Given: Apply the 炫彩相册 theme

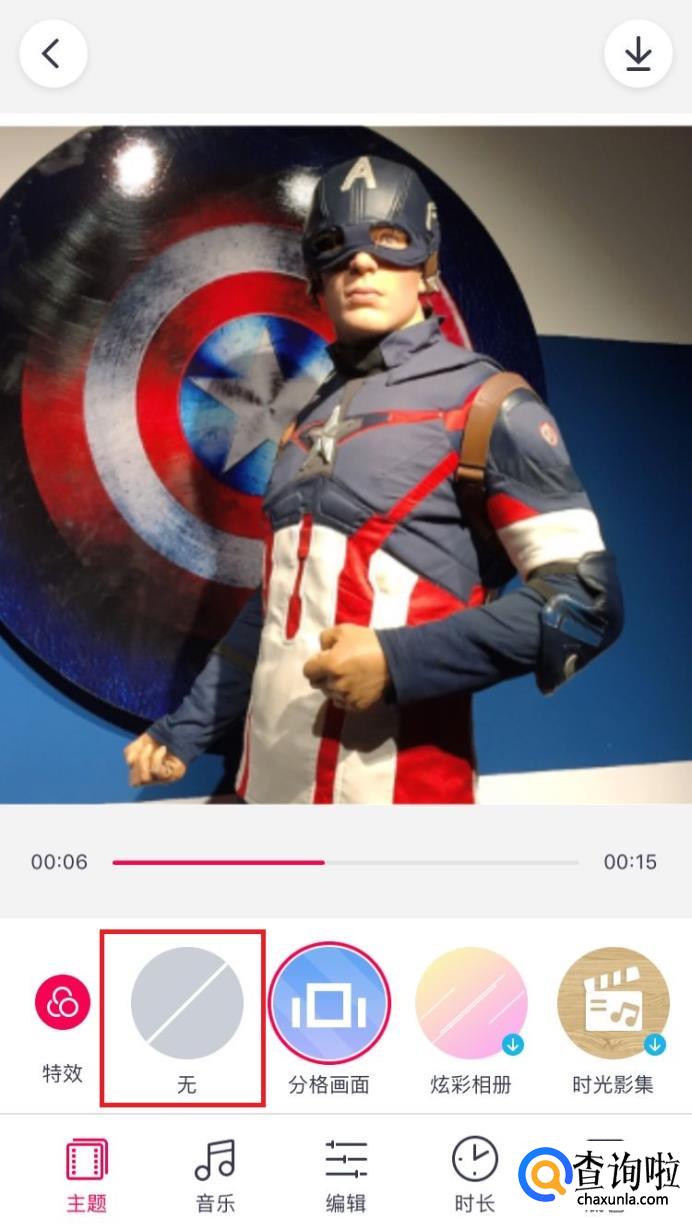Looking at the screenshot, I should [x=471, y=1005].
